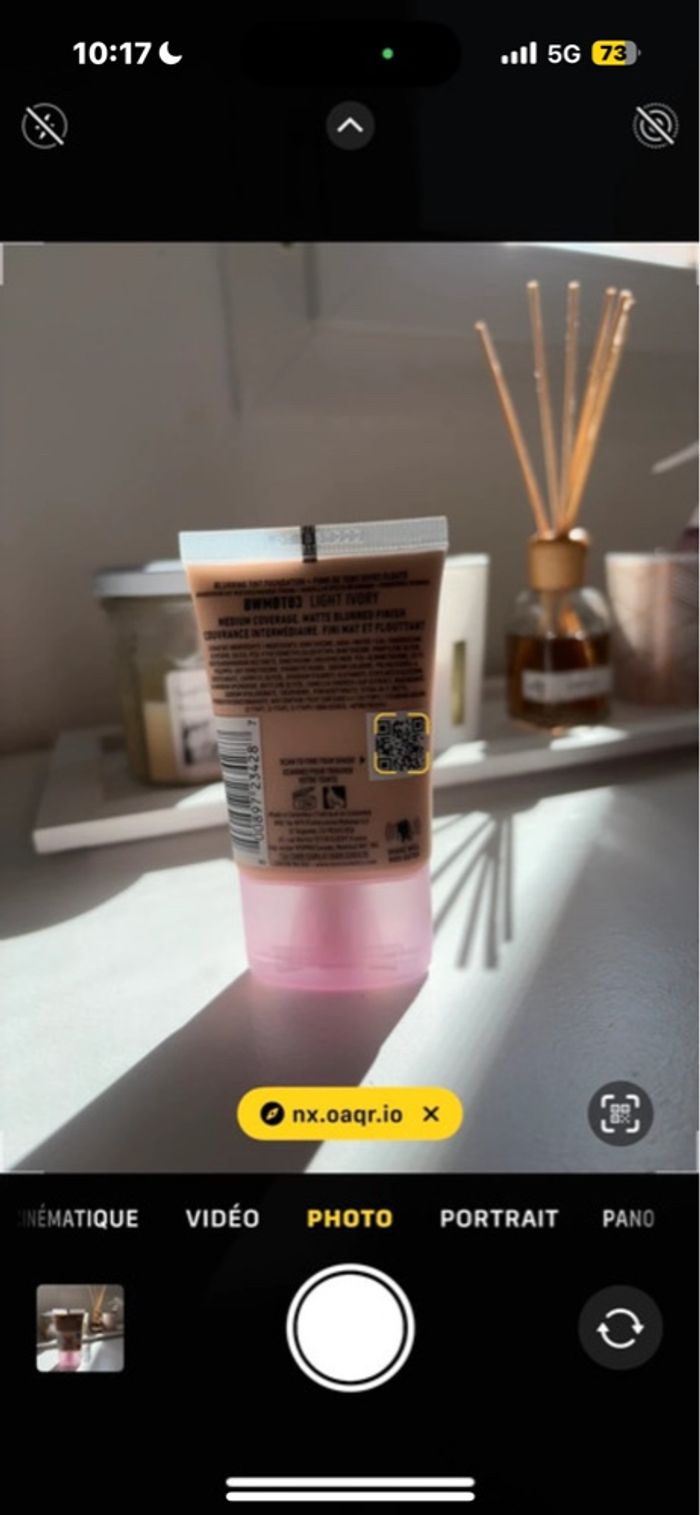Open the last photo thumbnail
Viewport: 700px width, 1515px height.
80,1328
